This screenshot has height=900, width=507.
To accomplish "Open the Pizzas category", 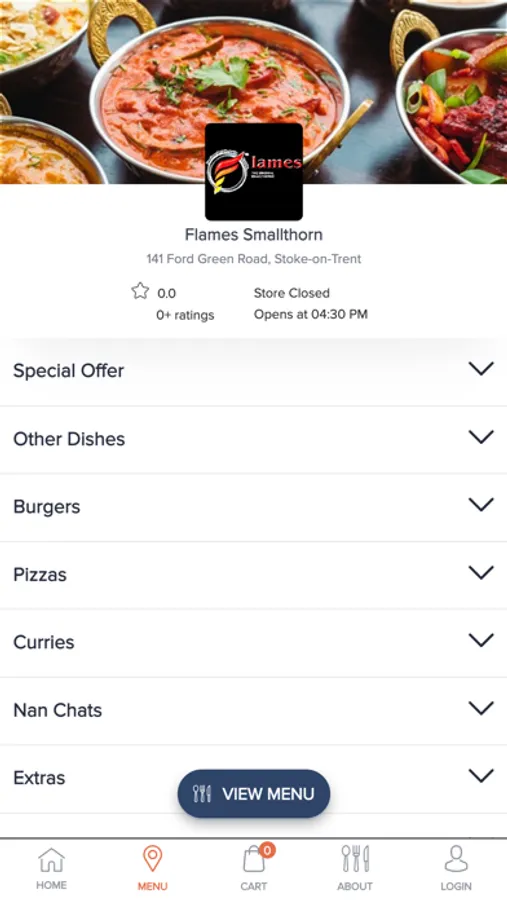I will 253,575.
